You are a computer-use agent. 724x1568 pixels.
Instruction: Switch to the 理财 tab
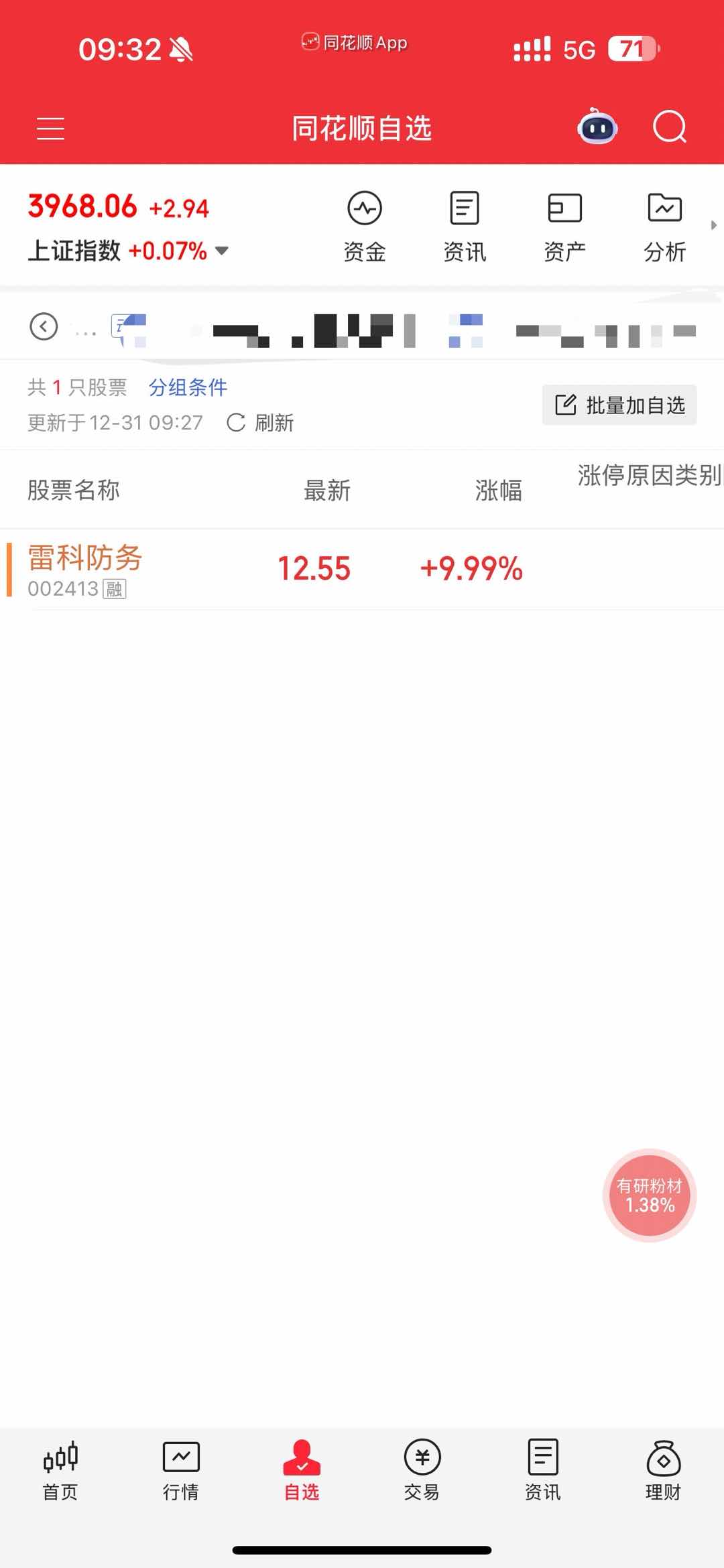(663, 1472)
